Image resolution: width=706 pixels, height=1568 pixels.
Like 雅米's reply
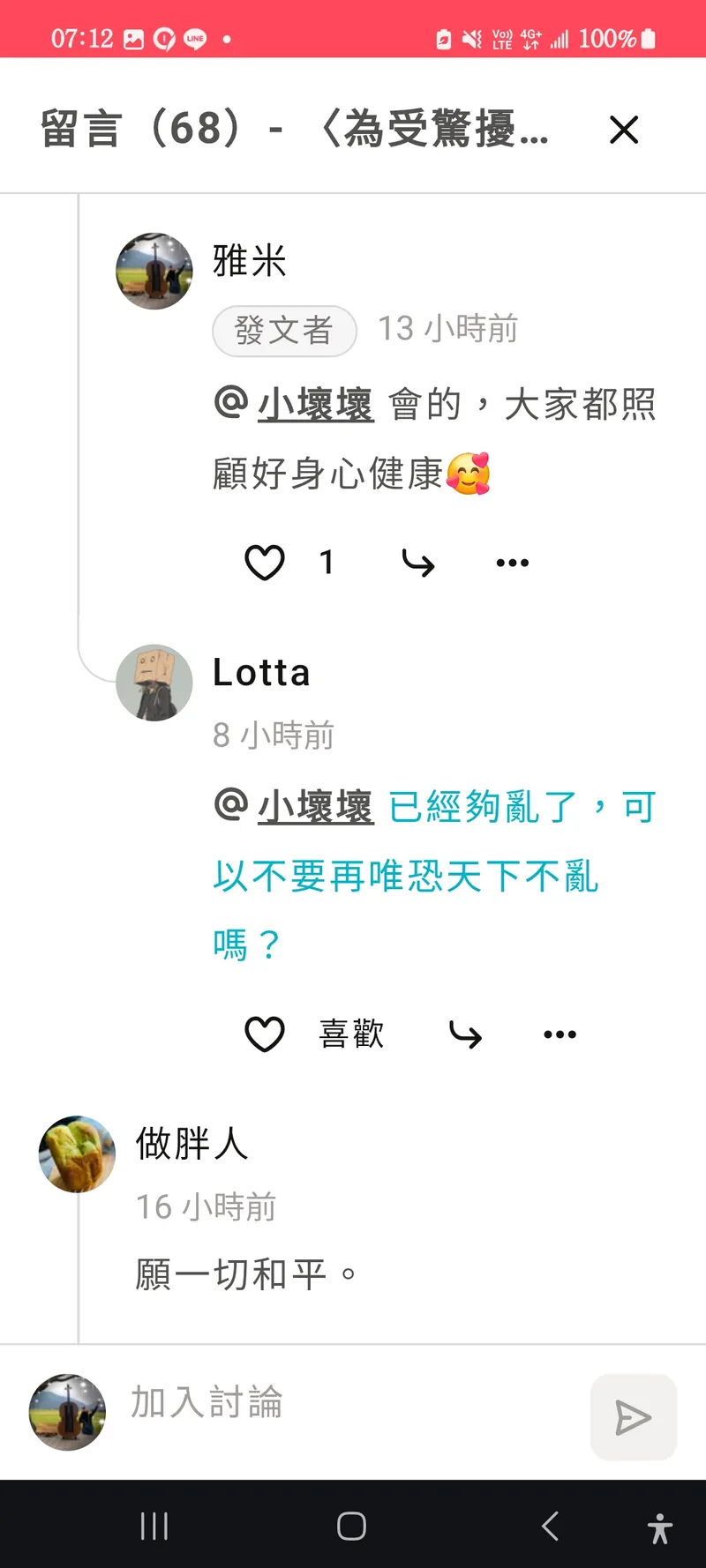tap(265, 563)
